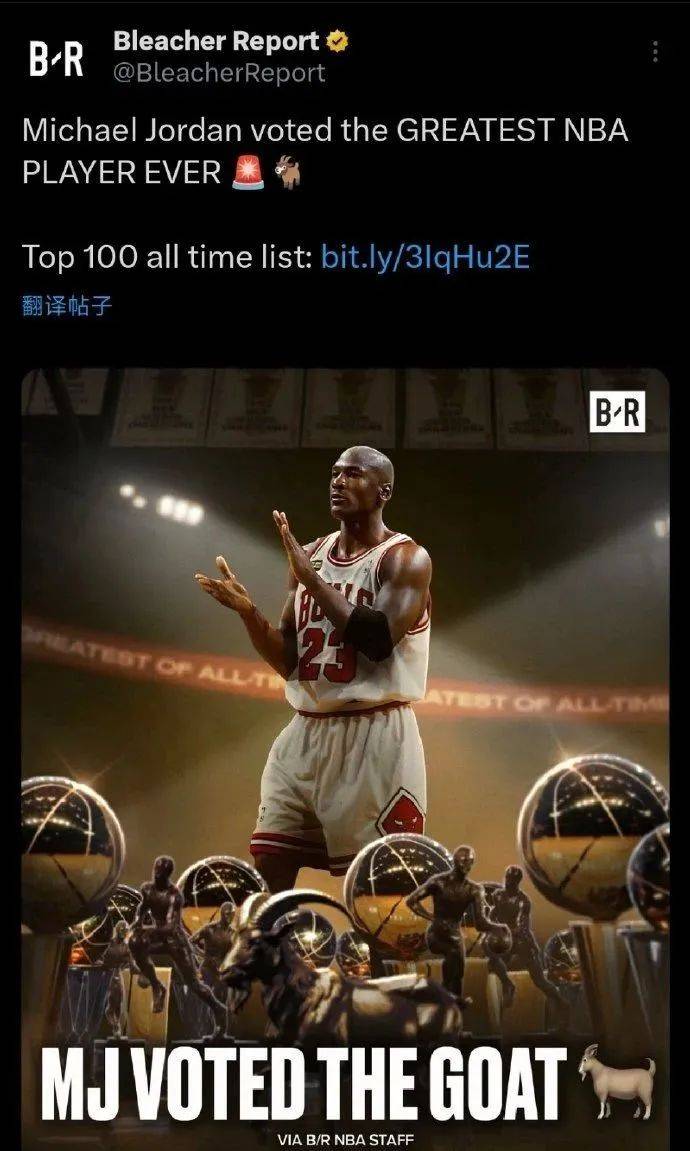Image resolution: width=690 pixels, height=1151 pixels.
Task: Tap 翻译帖子 to translate the post
Action: (x=67, y=306)
